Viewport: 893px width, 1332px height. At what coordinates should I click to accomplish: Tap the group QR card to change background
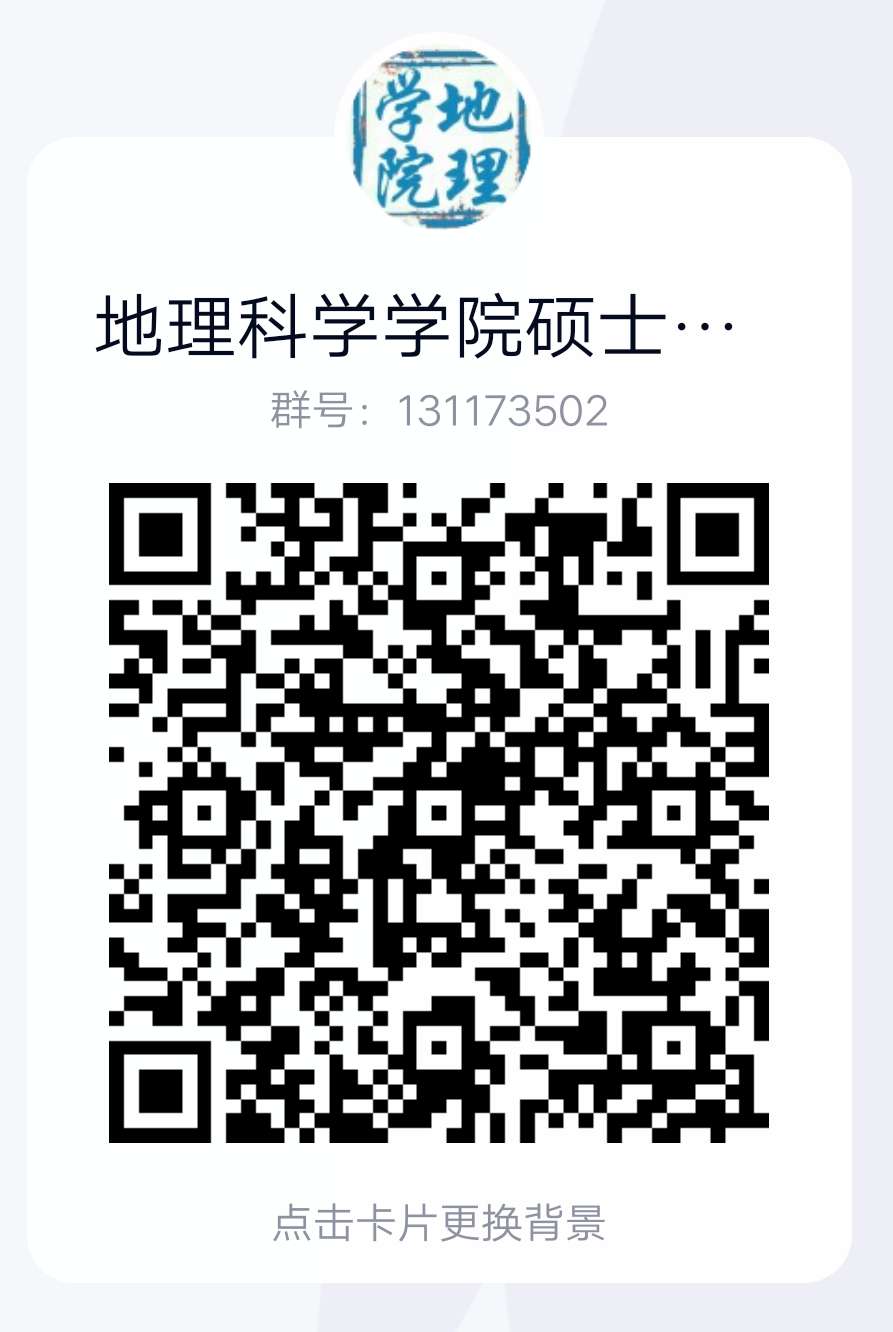tap(439, 1224)
